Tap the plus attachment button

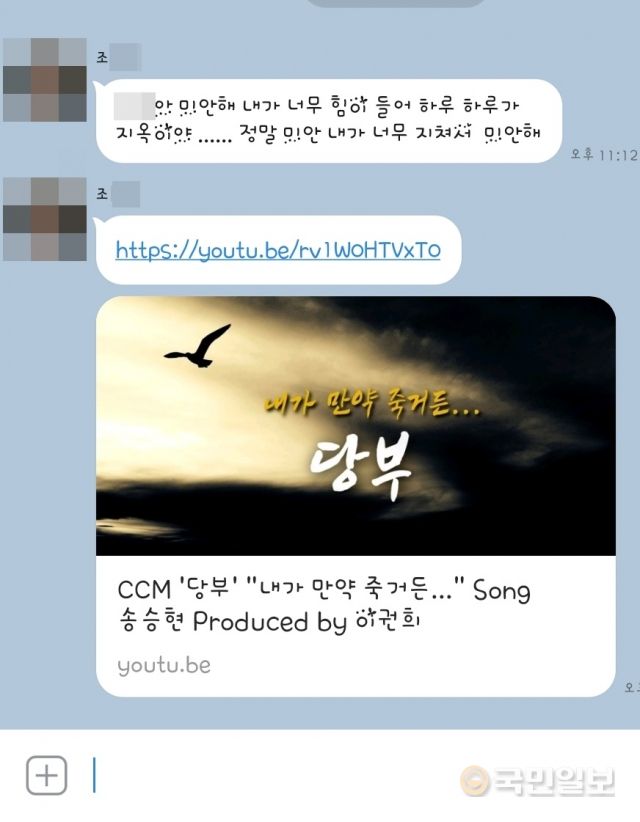(46, 775)
